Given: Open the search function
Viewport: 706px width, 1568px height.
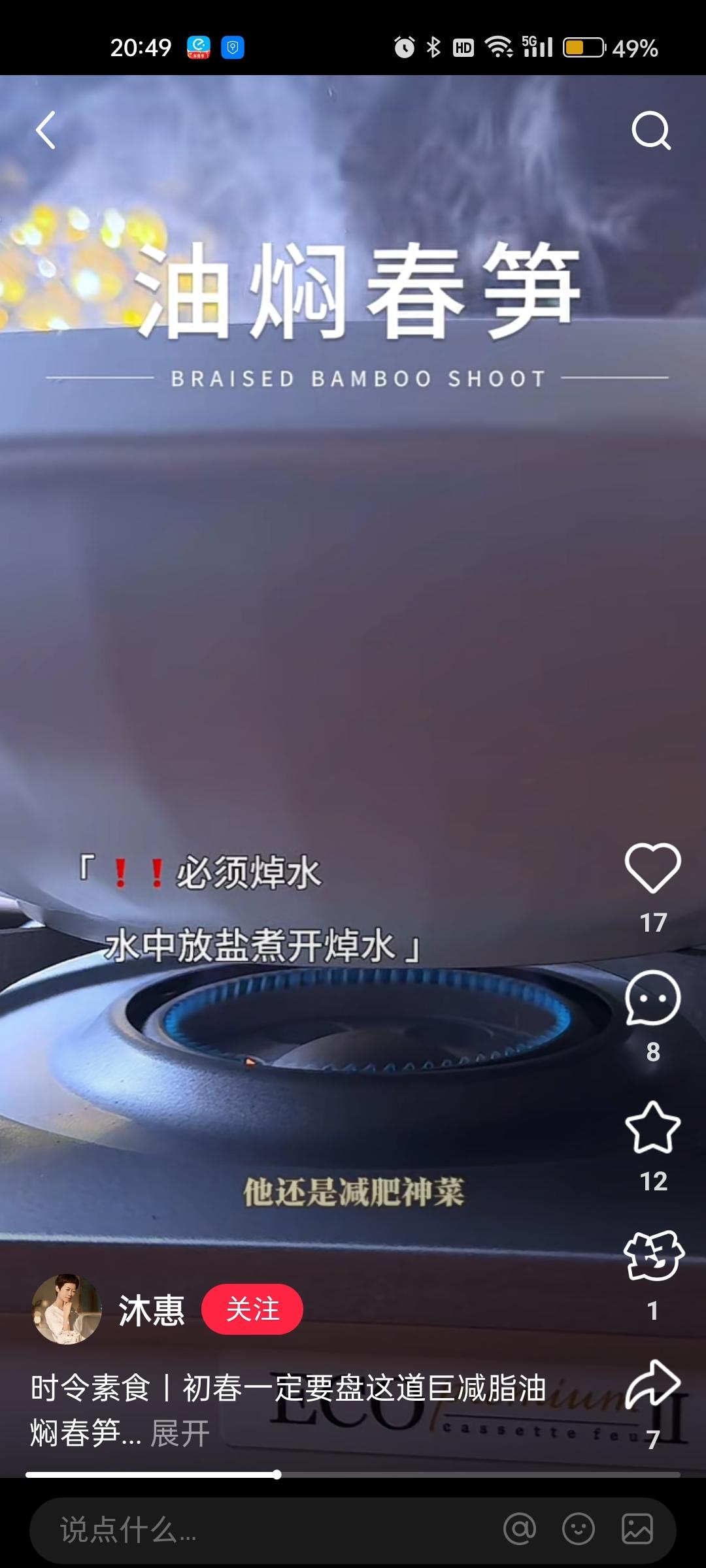Looking at the screenshot, I should coord(650,131).
